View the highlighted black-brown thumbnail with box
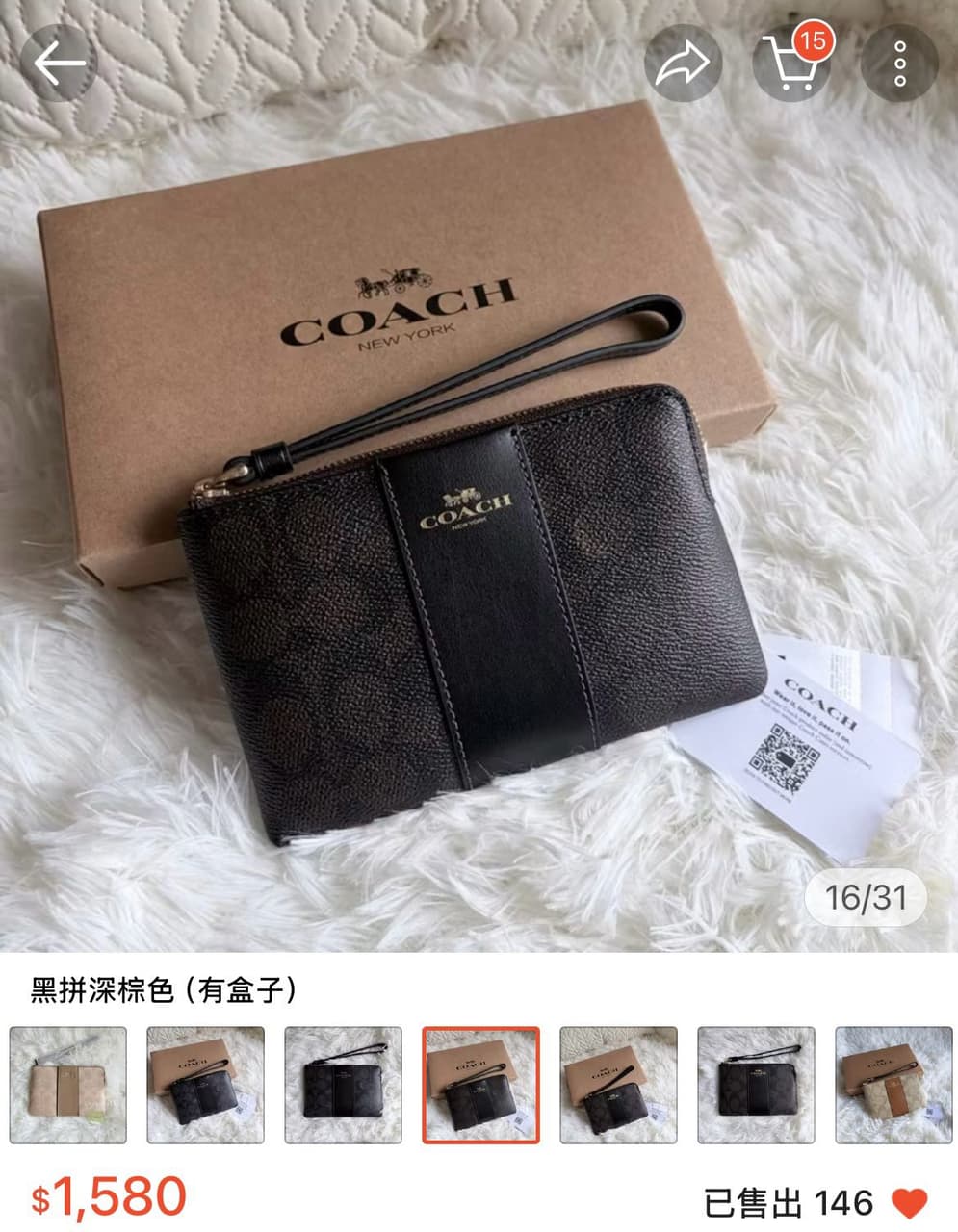 click(x=480, y=1085)
